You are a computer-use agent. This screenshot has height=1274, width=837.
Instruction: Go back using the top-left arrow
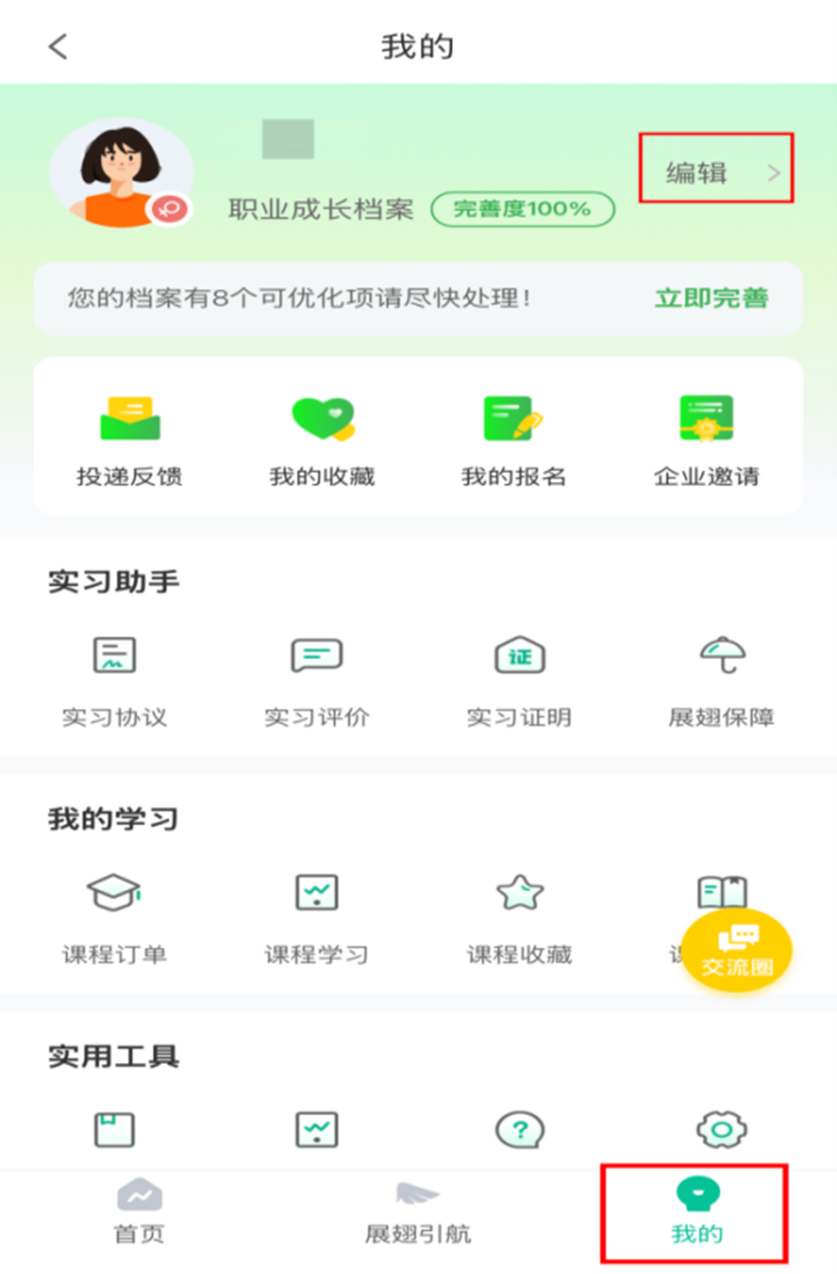click(59, 46)
